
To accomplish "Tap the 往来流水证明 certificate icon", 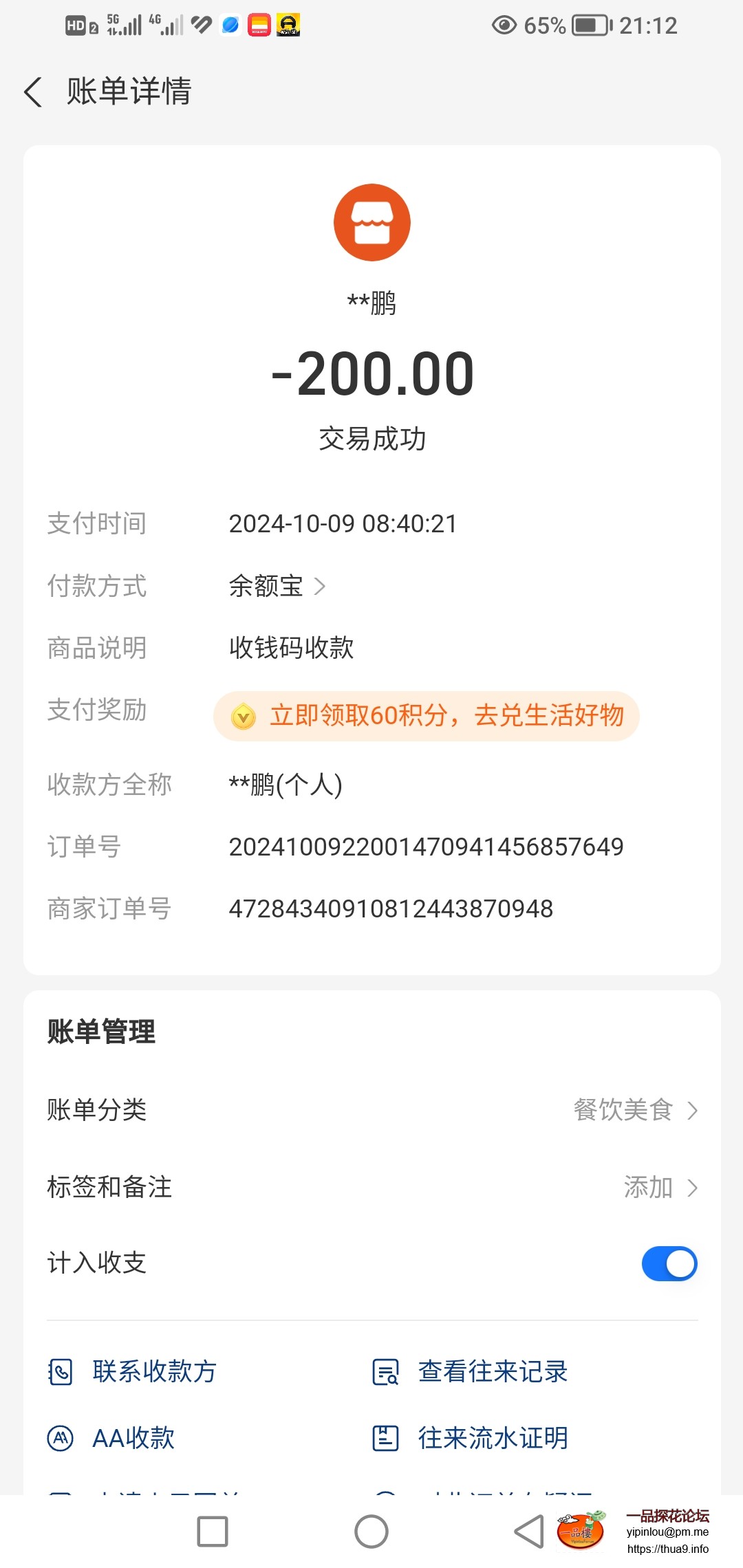I will (385, 1437).
